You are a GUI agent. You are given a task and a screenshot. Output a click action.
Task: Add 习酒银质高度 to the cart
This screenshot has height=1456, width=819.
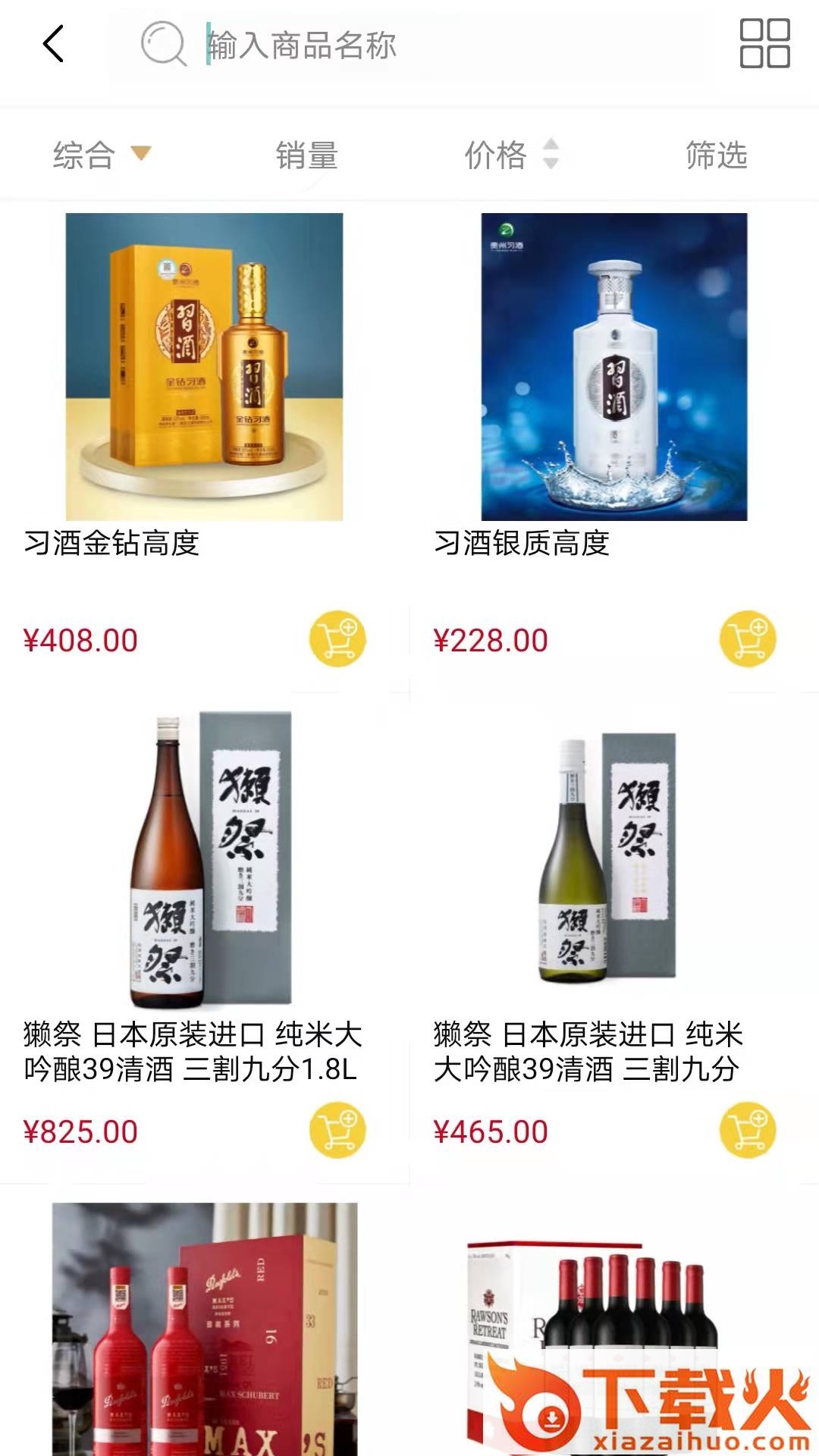(748, 639)
